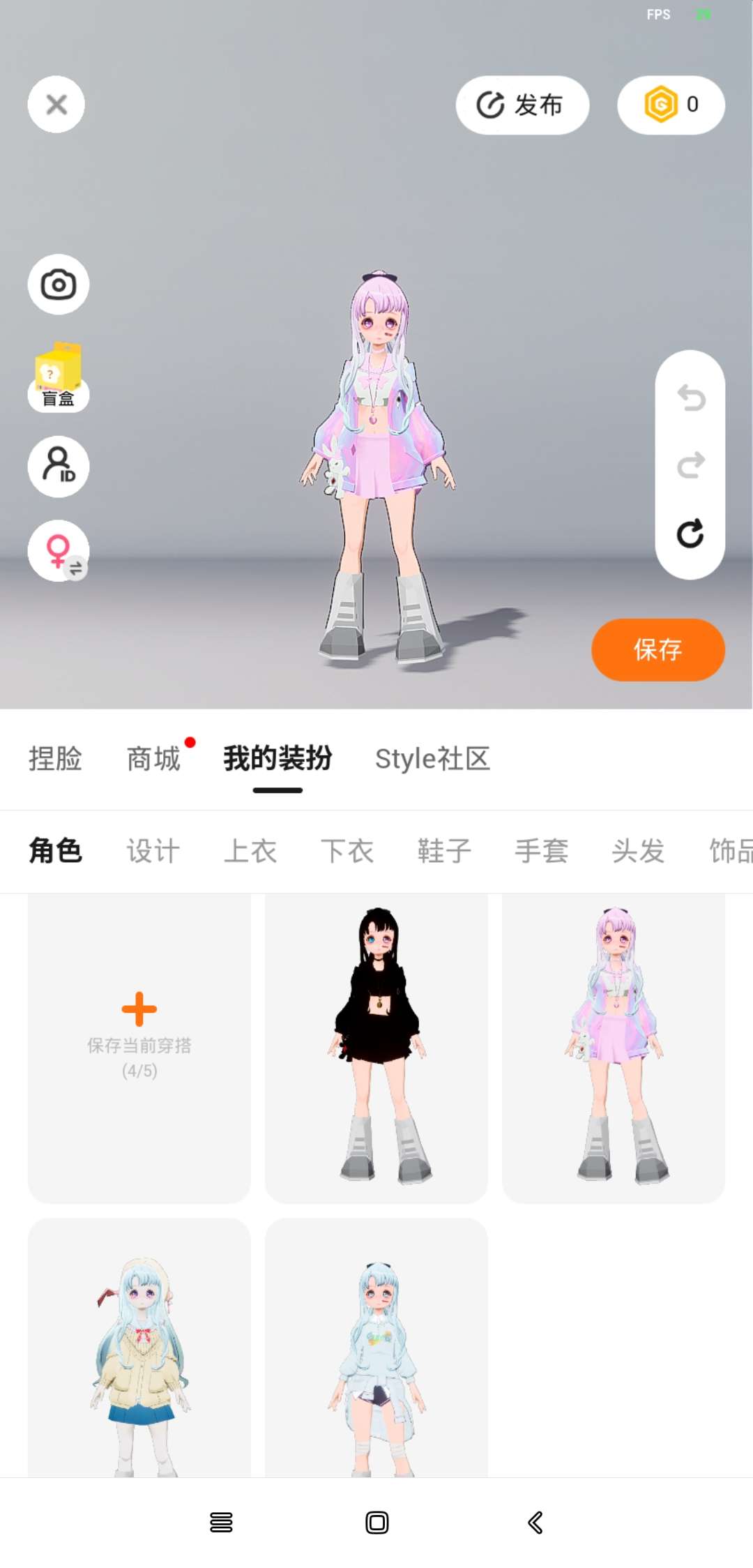The image size is (753, 1568).
Task: Select the 鞋子 category
Action: click(444, 851)
